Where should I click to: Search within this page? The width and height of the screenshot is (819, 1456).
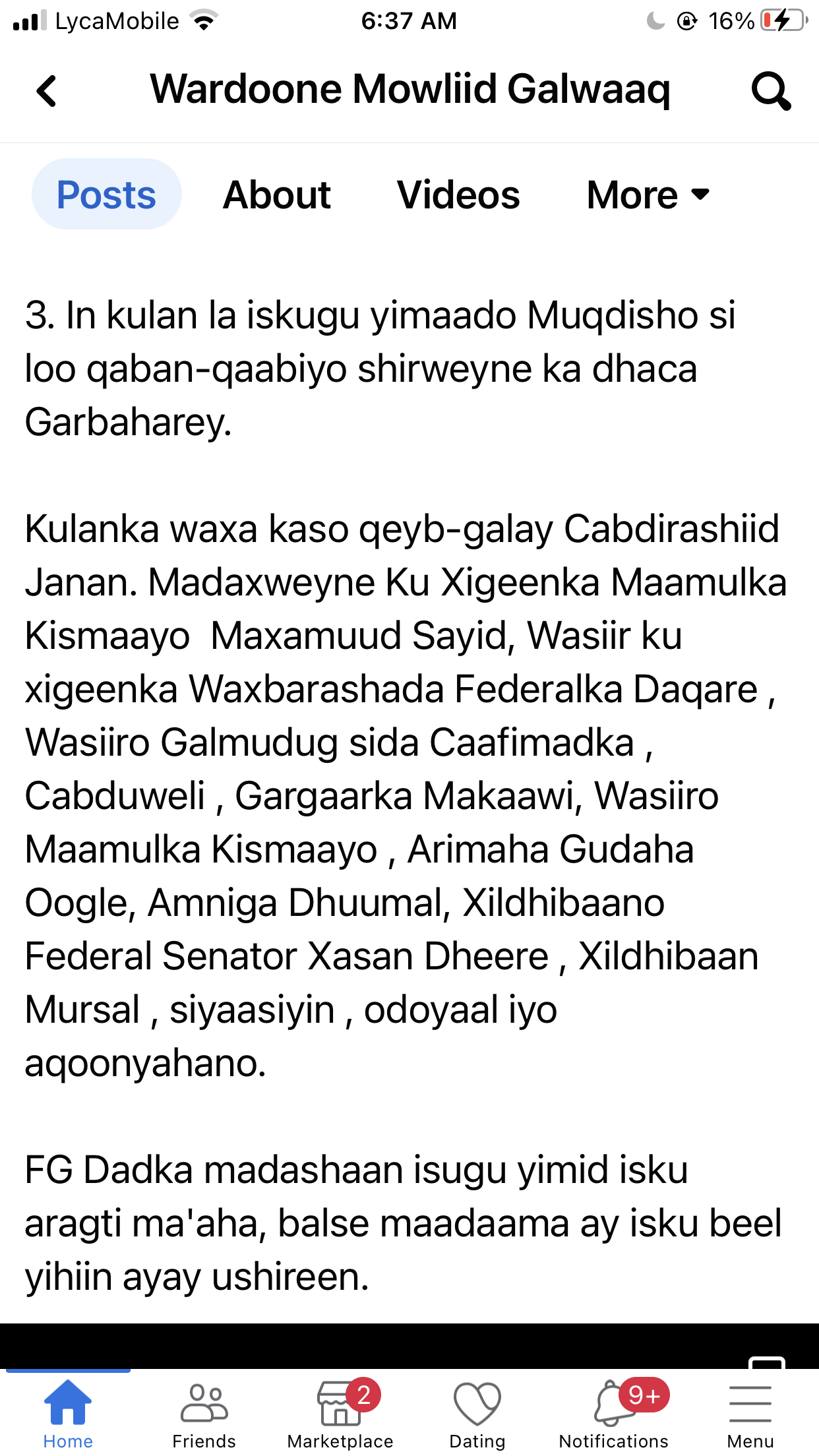tap(770, 90)
